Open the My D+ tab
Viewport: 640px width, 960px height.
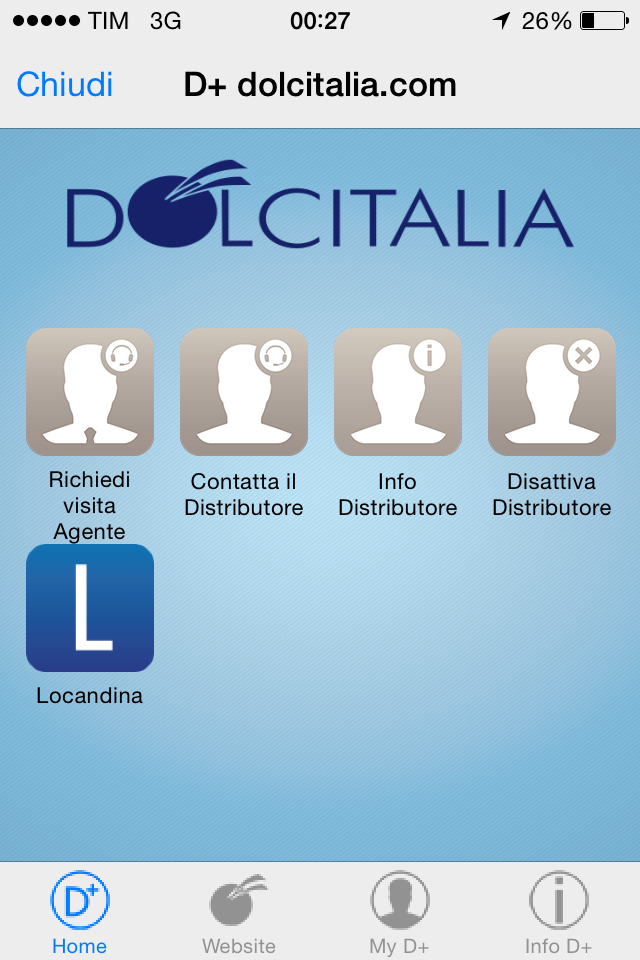(399, 912)
